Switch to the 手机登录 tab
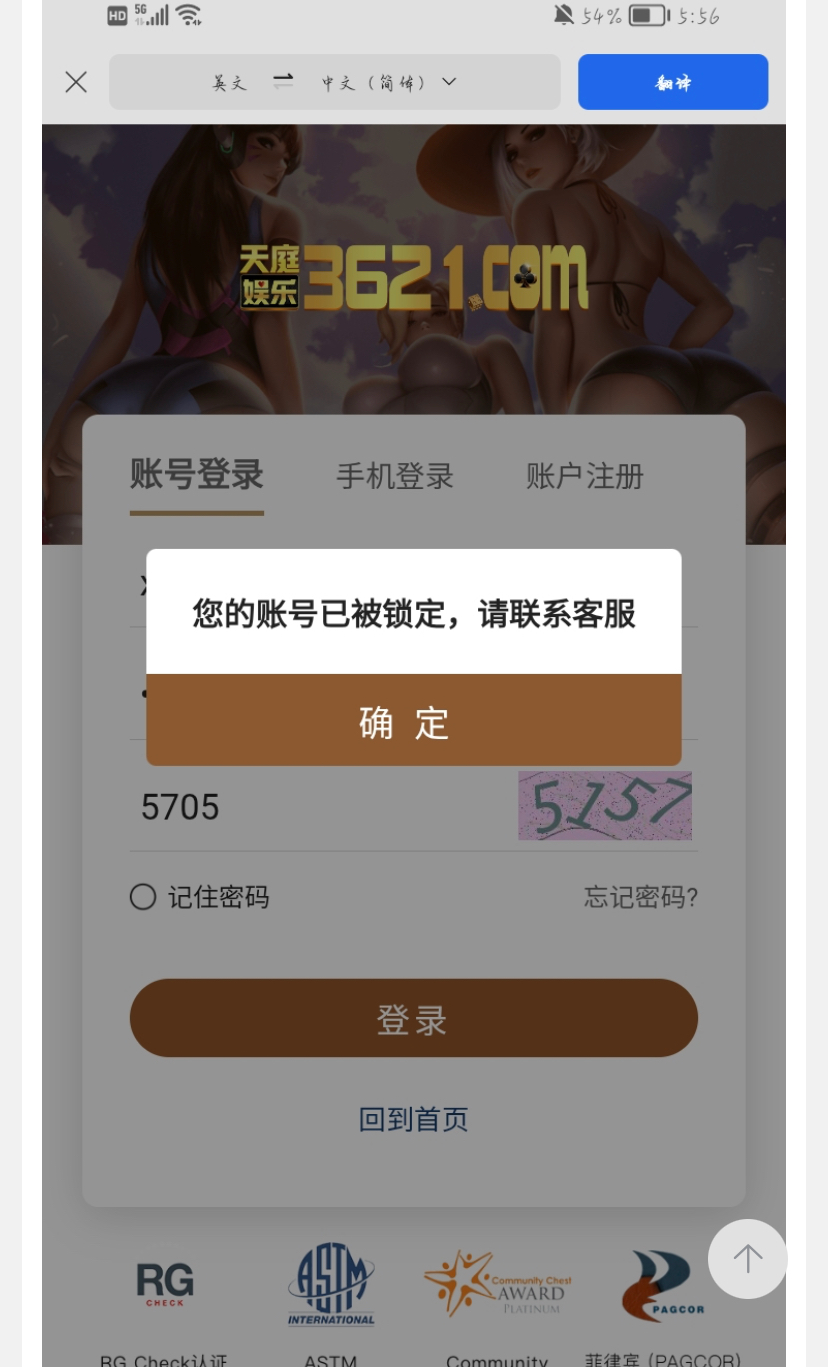The height and width of the screenshot is (1367, 828). click(395, 476)
